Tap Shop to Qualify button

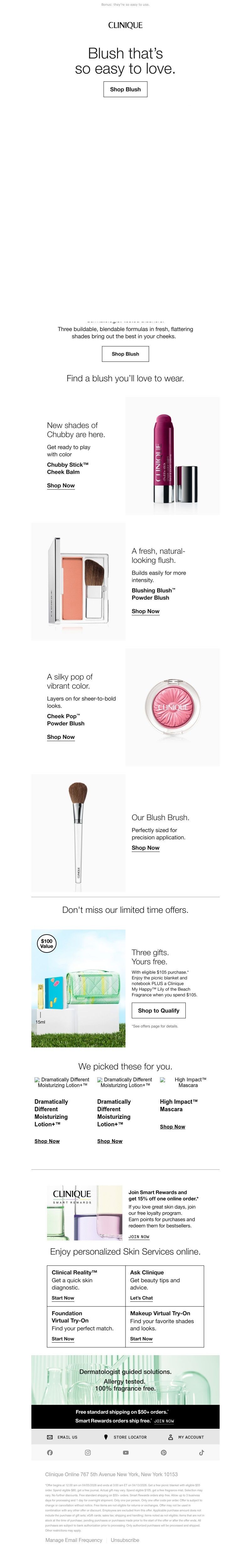point(158,1010)
